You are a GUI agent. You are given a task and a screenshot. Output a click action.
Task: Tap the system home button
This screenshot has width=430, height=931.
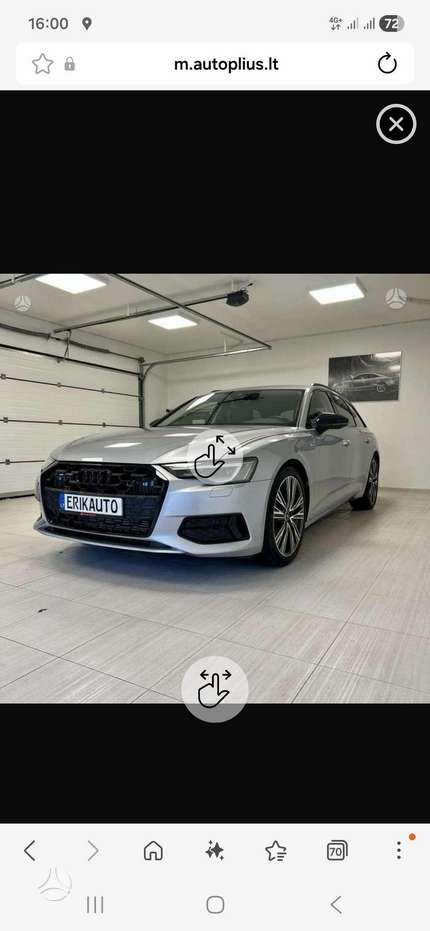click(x=215, y=905)
